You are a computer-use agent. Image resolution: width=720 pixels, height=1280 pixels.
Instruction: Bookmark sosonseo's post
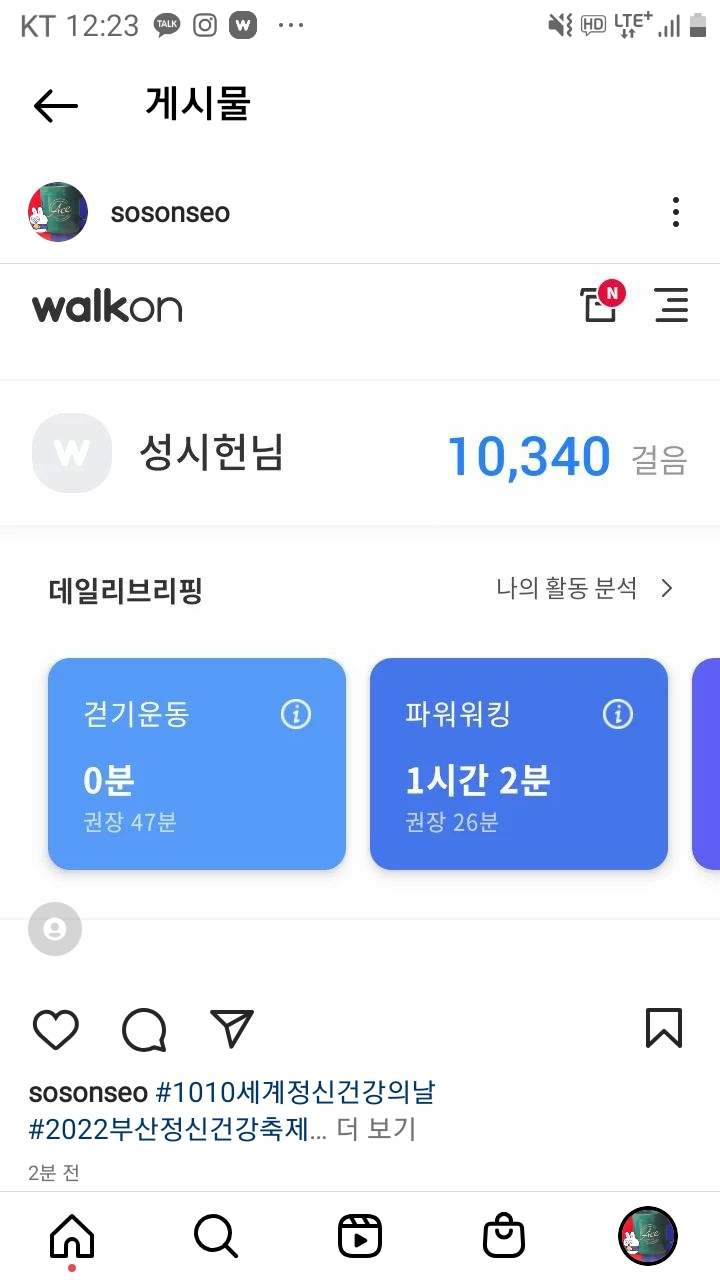[664, 1028]
